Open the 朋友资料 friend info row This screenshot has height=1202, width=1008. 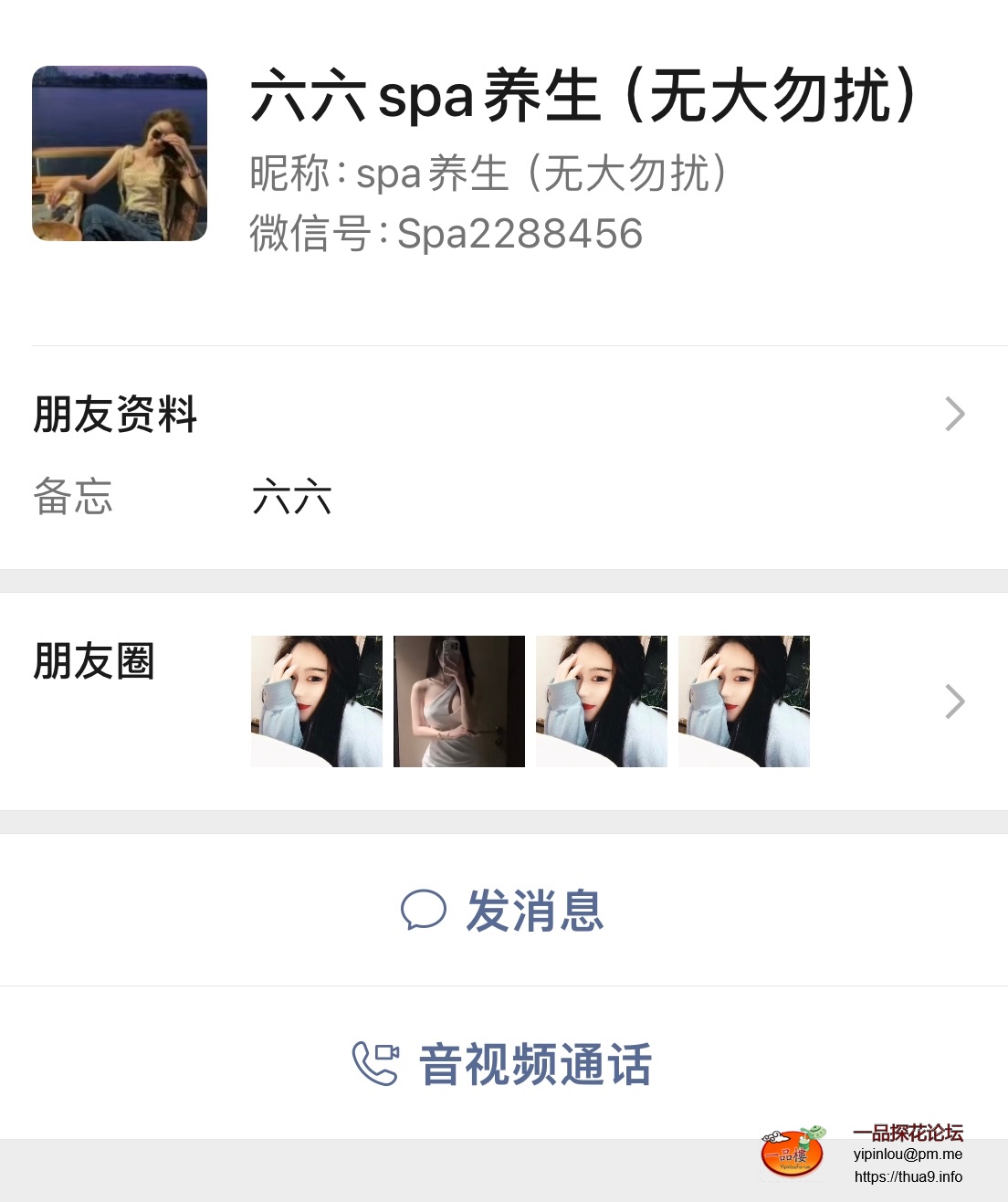pyautogui.click(x=502, y=414)
